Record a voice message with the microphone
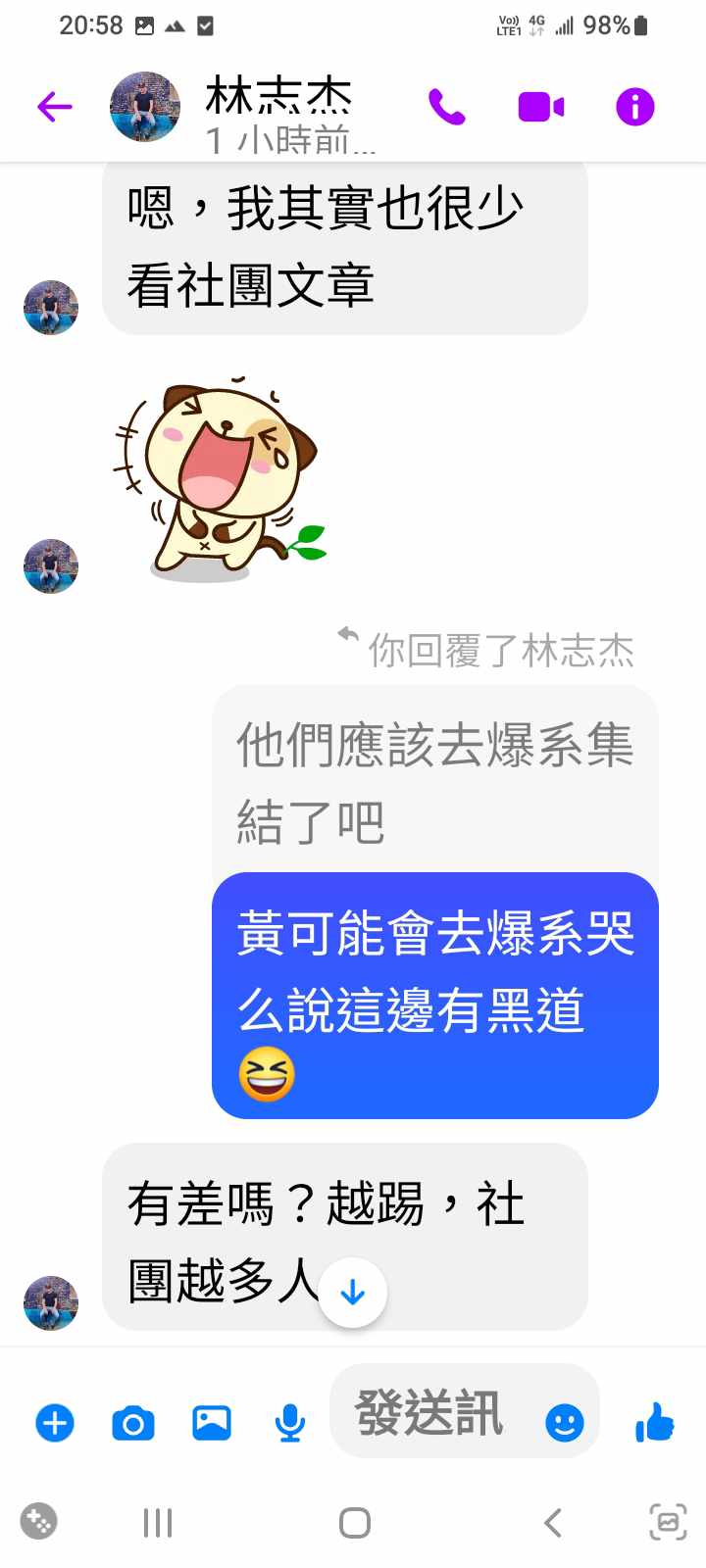This screenshot has width=706, height=1568. (x=289, y=1422)
